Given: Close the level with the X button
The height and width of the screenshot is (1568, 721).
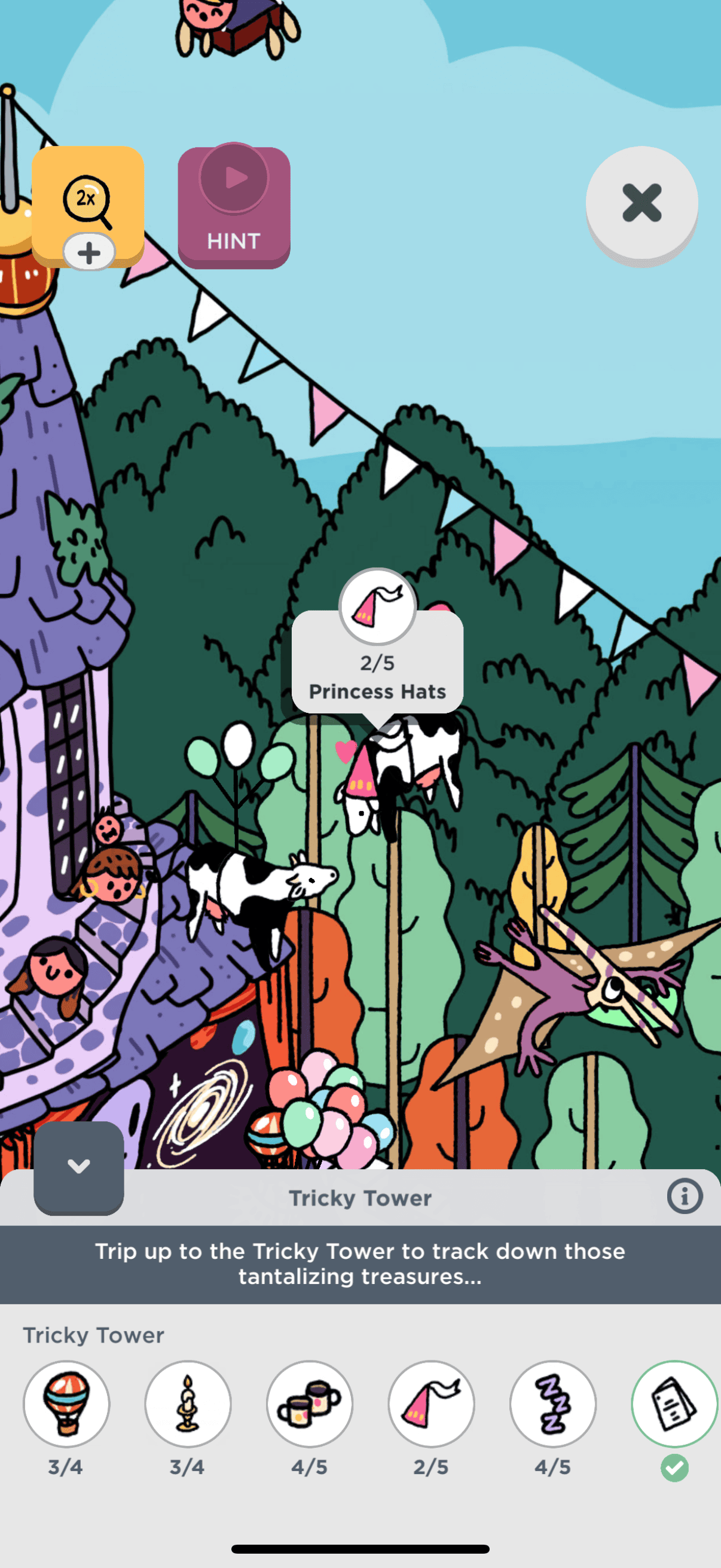Looking at the screenshot, I should coord(641,203).
